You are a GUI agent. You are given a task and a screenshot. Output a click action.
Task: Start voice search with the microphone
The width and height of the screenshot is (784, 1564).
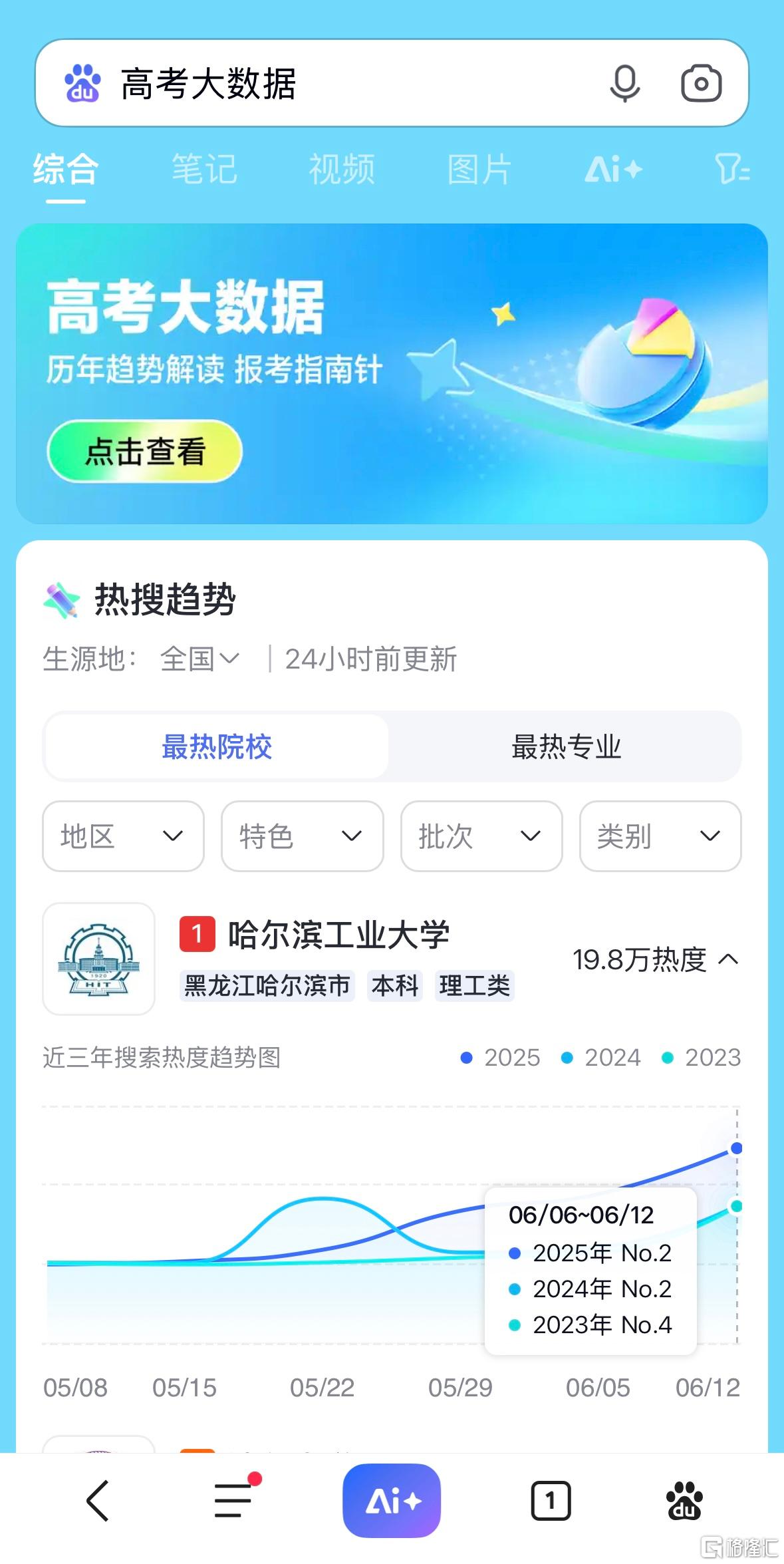624,84
